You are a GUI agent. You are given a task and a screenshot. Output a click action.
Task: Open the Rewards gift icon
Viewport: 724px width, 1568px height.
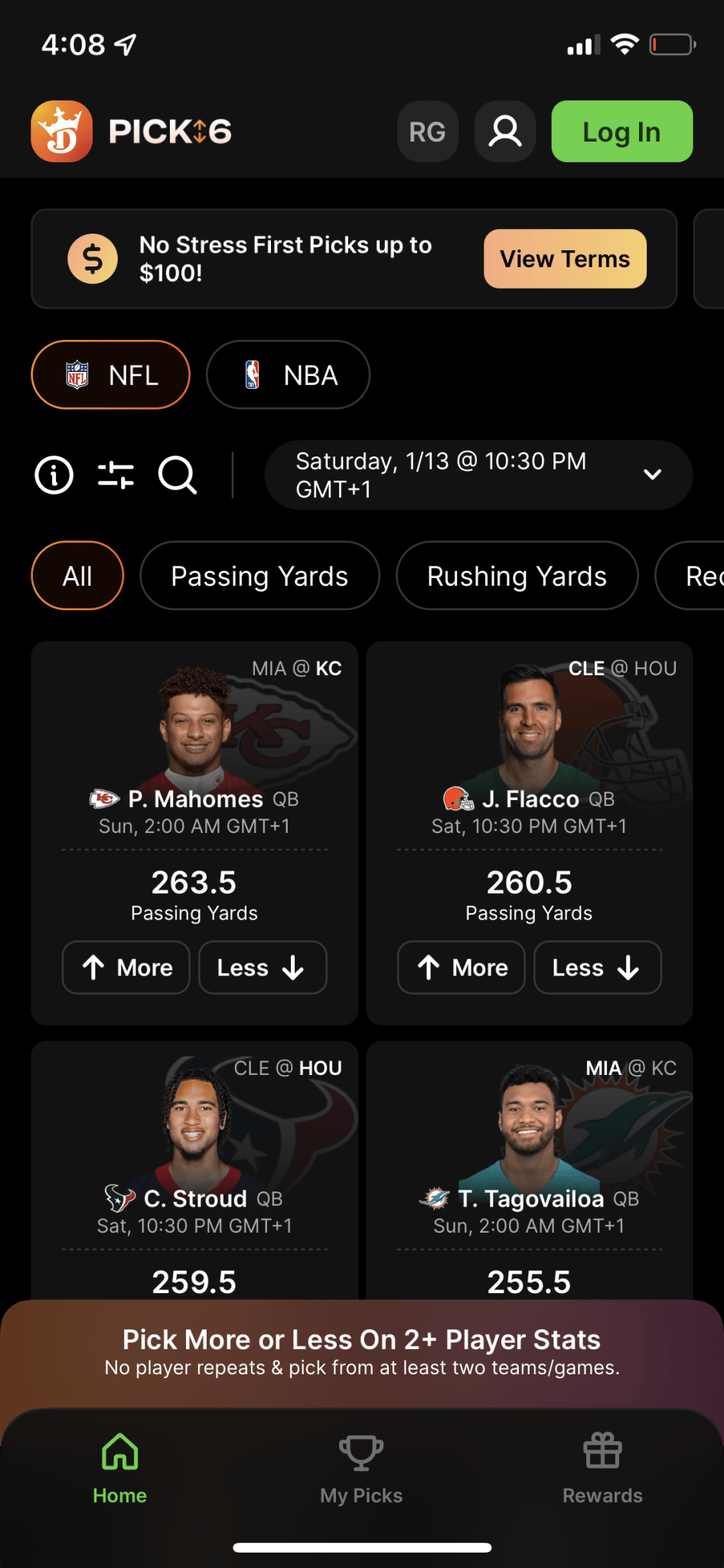(x=601, y=1449)
